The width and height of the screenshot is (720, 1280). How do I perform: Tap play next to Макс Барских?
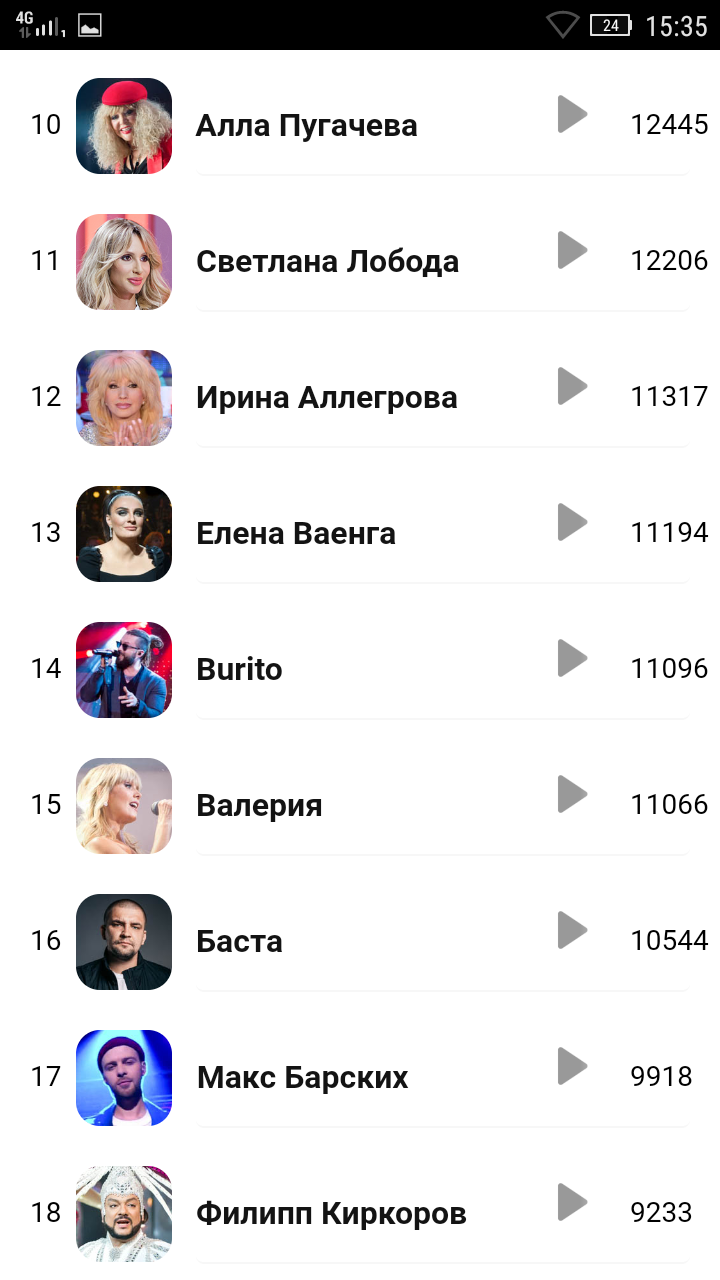tap(571, 1066)
